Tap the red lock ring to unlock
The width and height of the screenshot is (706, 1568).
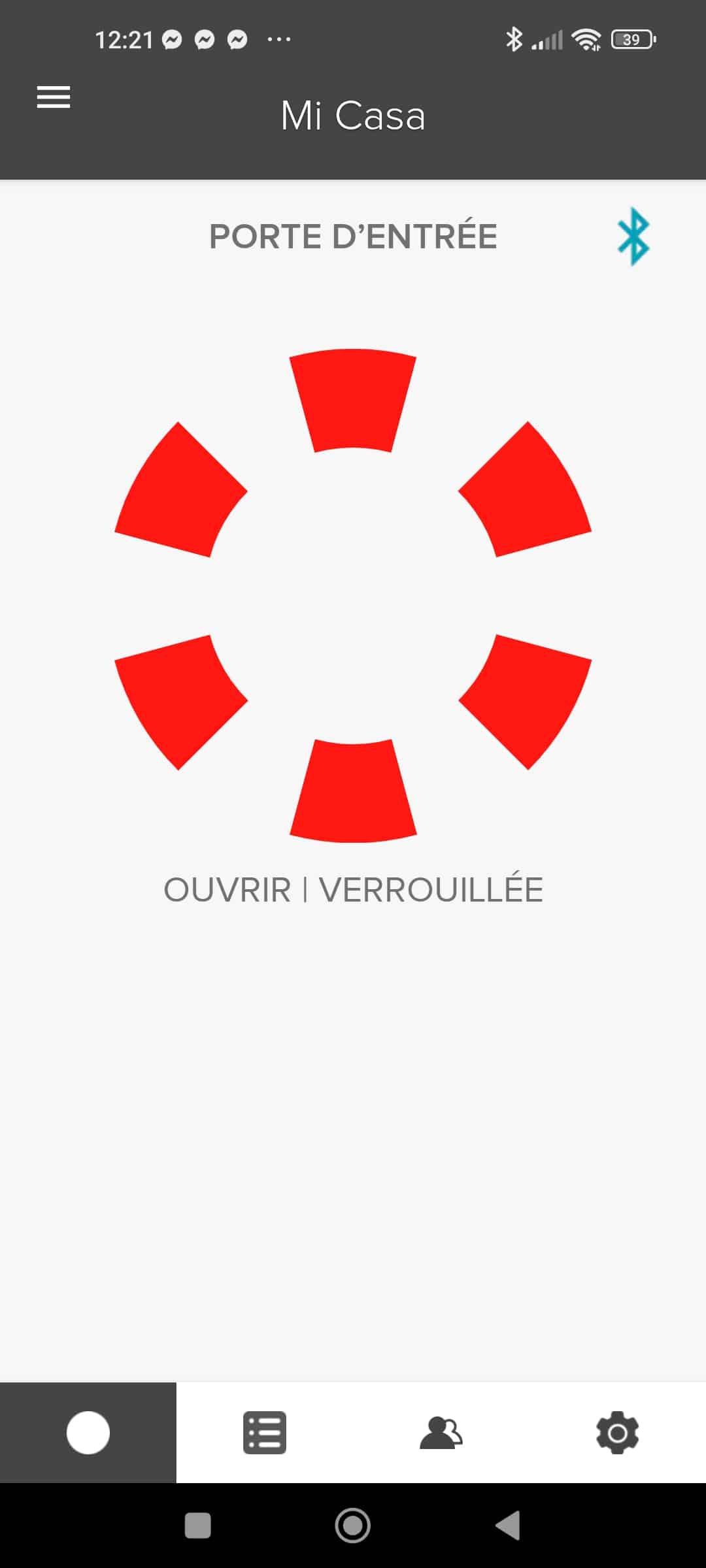[x=353, y=595]
